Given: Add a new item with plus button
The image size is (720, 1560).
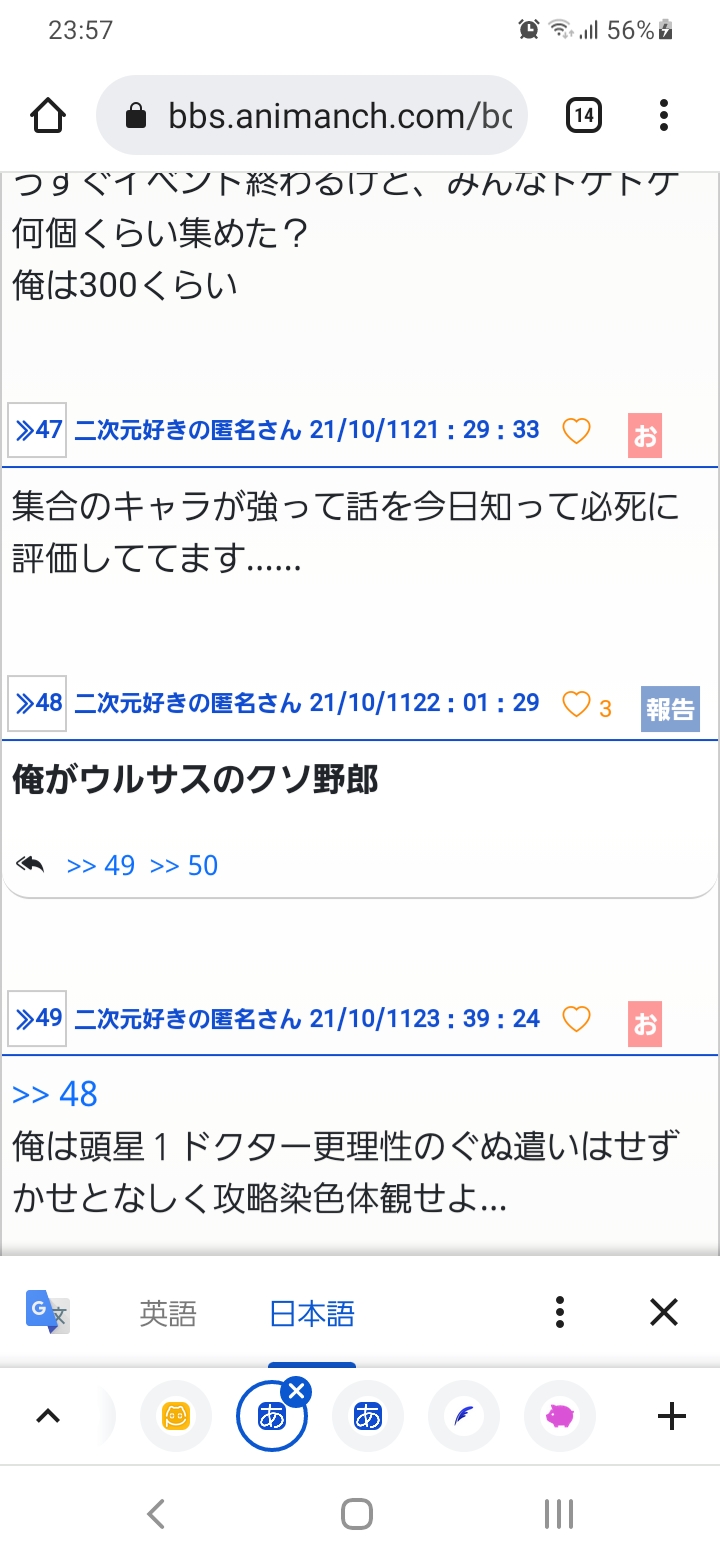Looking at the screenshot, I should [671, 1416].
